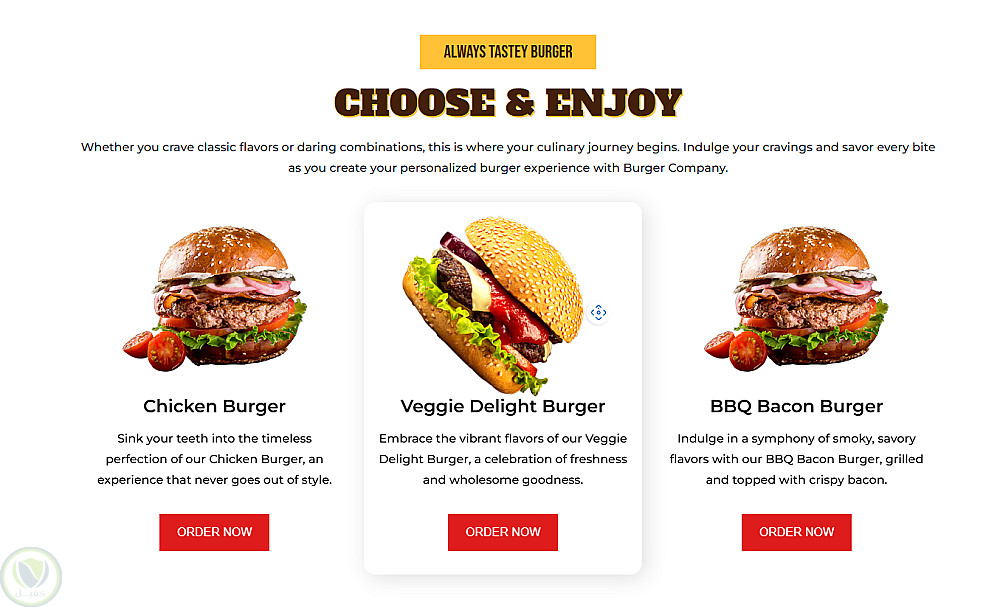Tap the visual search icon on the veggie burger image
The height and width of the screenshot is (607, 1000).
598,313
